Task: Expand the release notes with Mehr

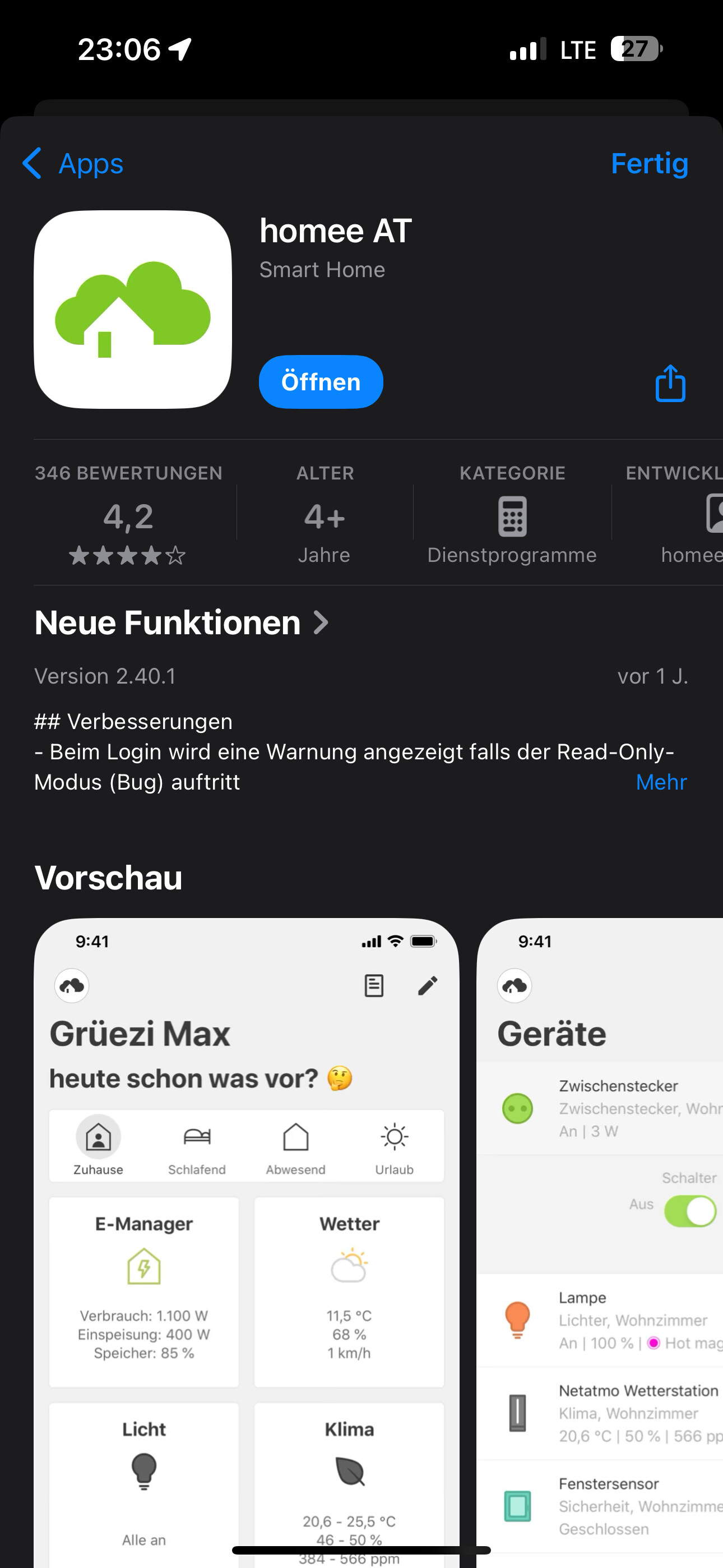Action: coord(661,782)
